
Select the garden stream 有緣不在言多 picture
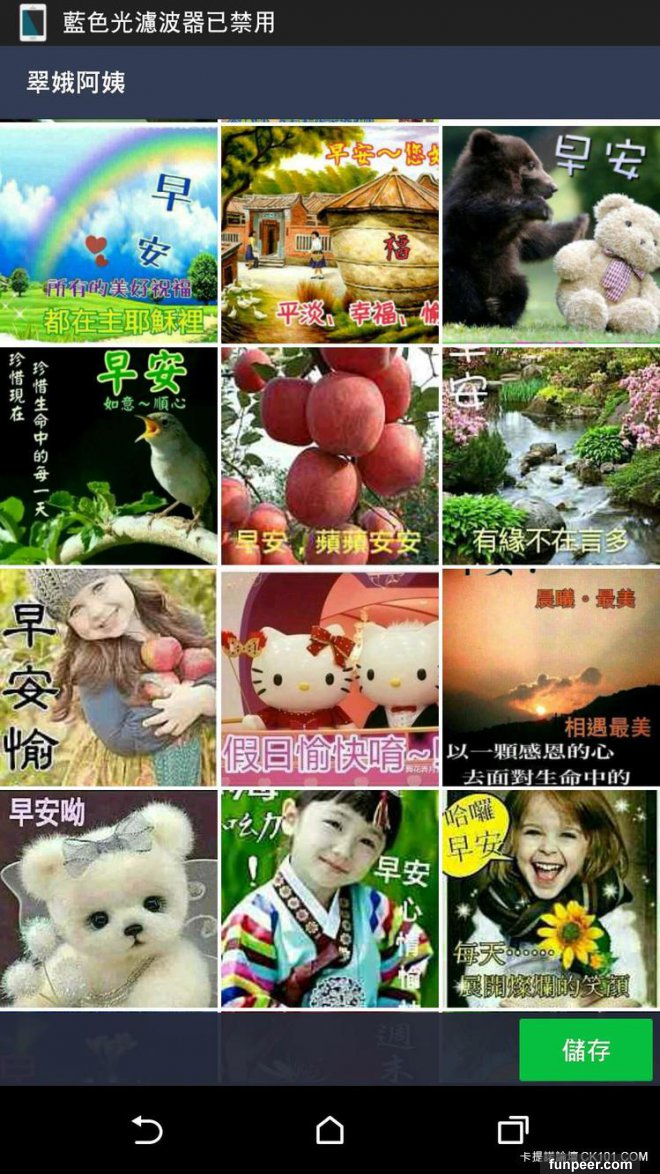(551, 455)
